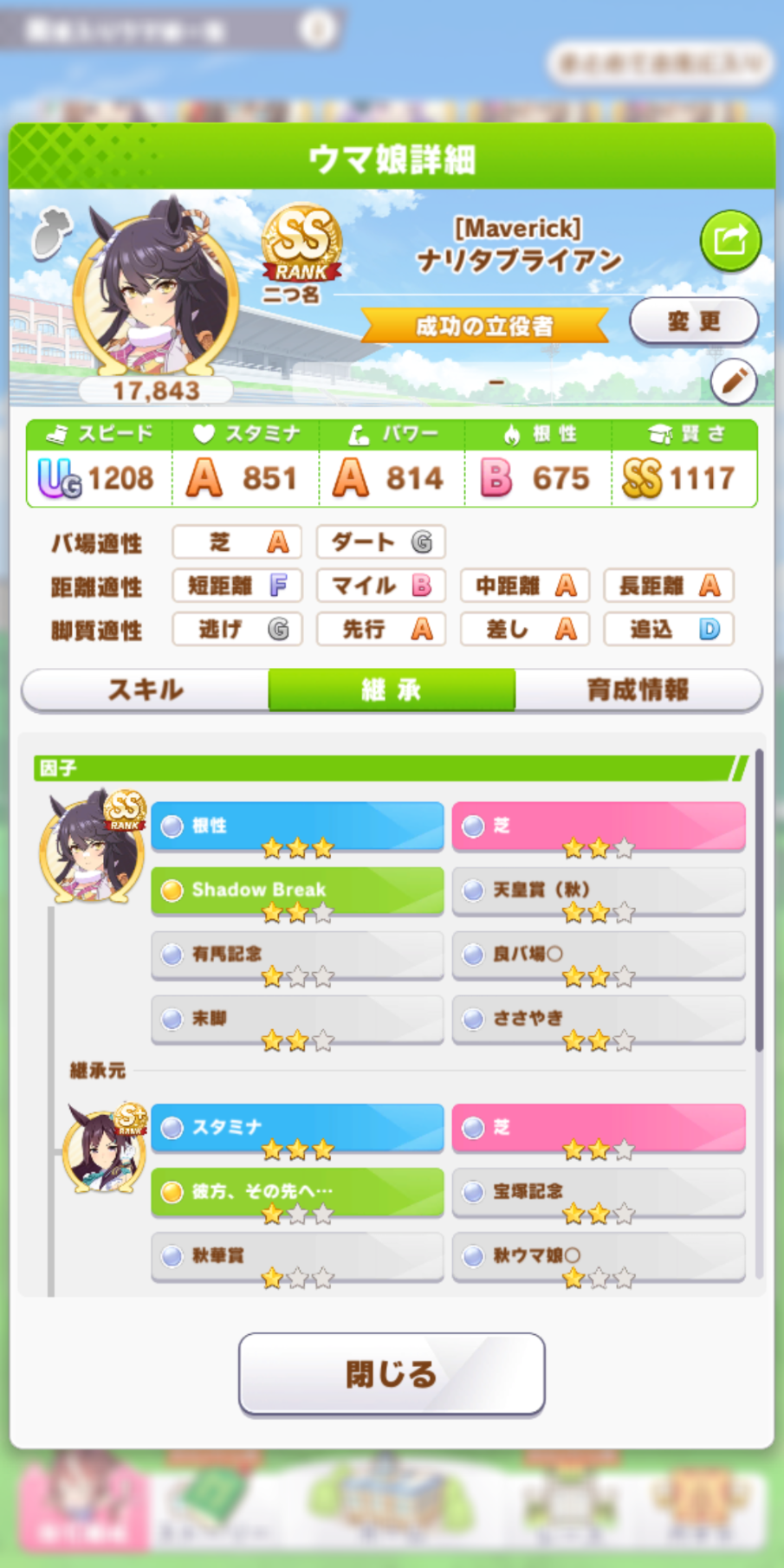Open the 根性 factor chip
784x1568 pixels.
click(297, 826)
